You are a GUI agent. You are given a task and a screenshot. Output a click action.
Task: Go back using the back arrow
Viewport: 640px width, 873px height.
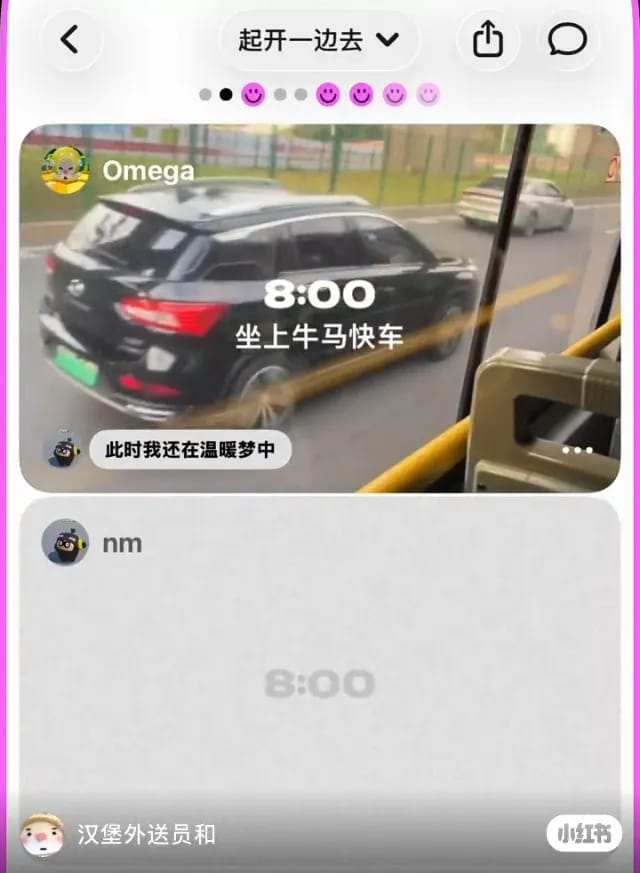tap(71, 40)
